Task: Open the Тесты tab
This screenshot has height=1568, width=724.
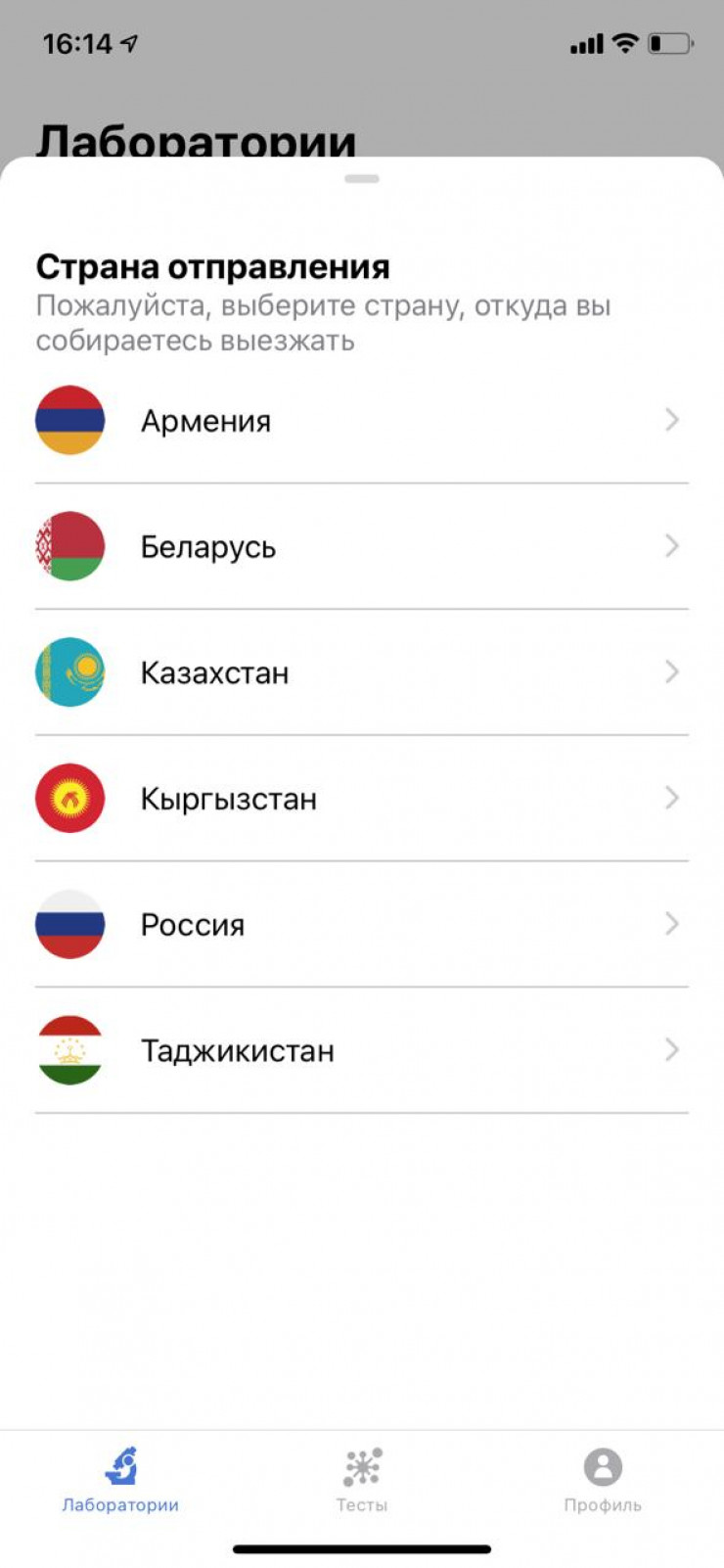Action: tap(362, 1480)
